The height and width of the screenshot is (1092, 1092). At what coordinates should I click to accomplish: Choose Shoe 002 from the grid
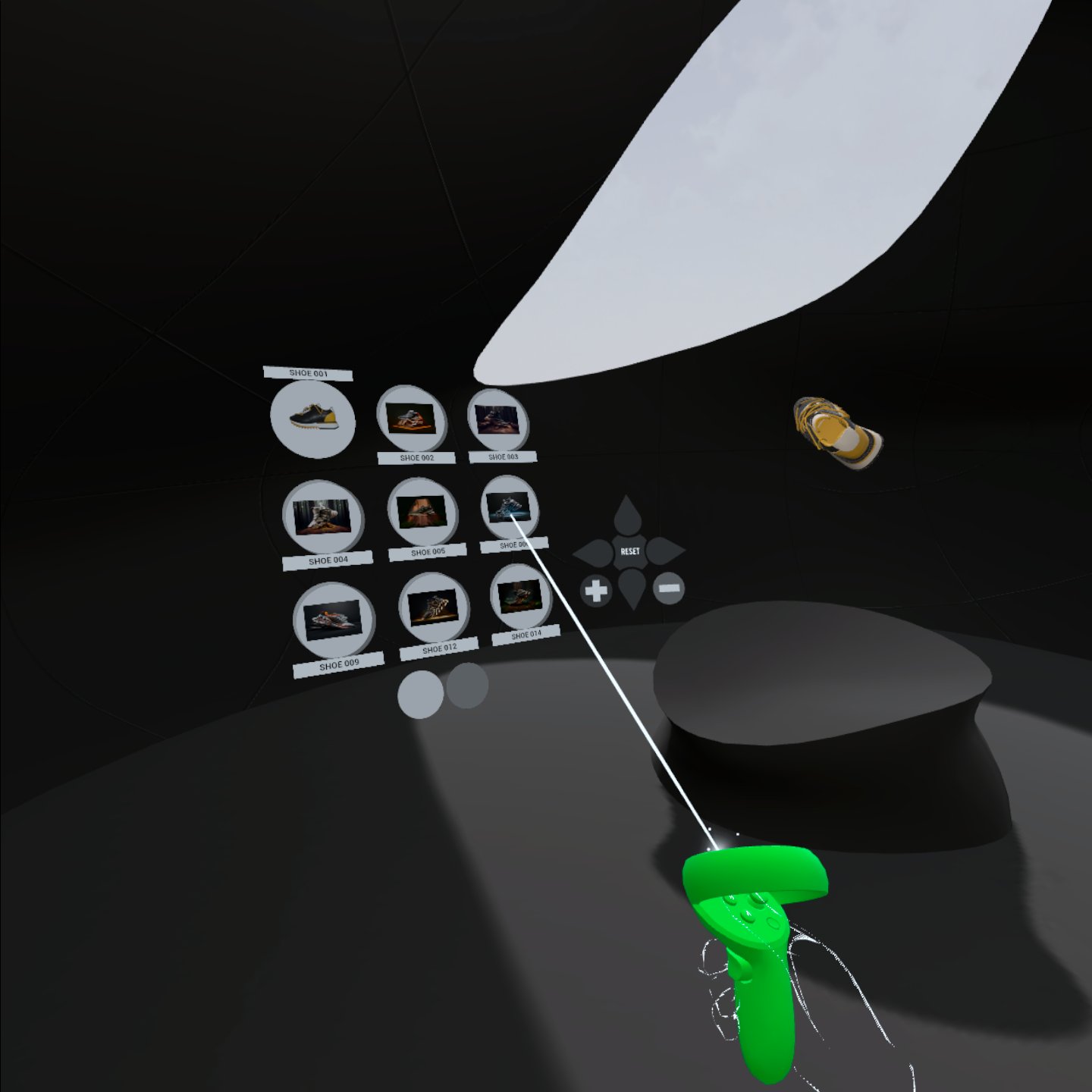[x=412, y=419]
